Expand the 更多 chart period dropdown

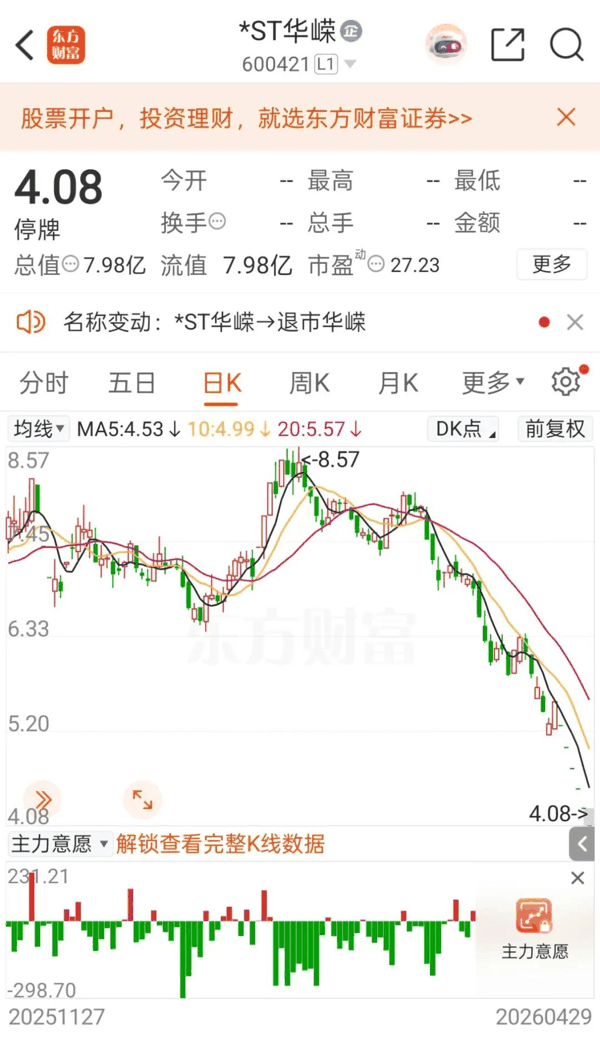(x=493, y=382)
